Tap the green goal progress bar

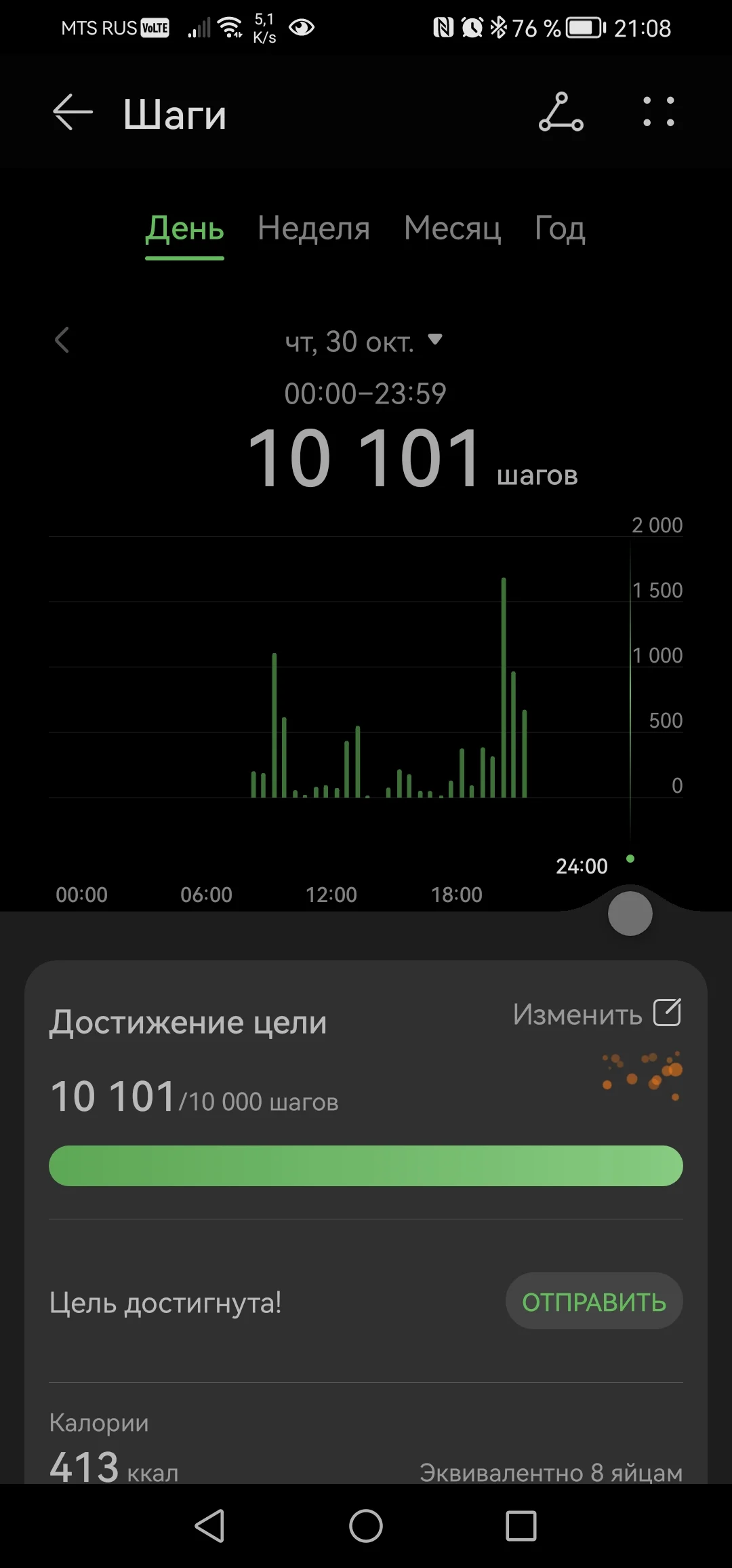pos(365,1165)
